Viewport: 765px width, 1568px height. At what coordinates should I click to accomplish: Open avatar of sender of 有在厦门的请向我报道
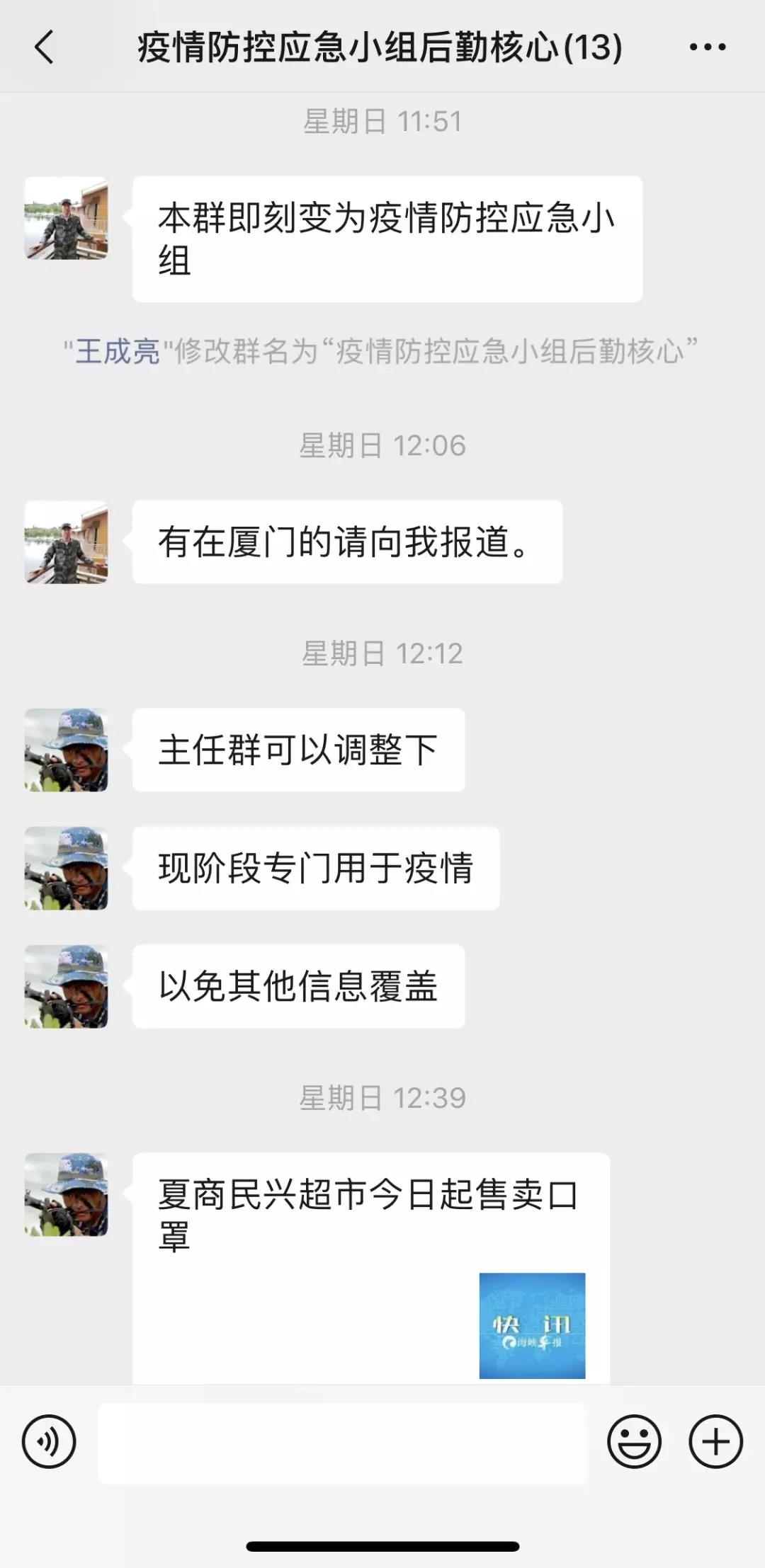click(67, 542)
